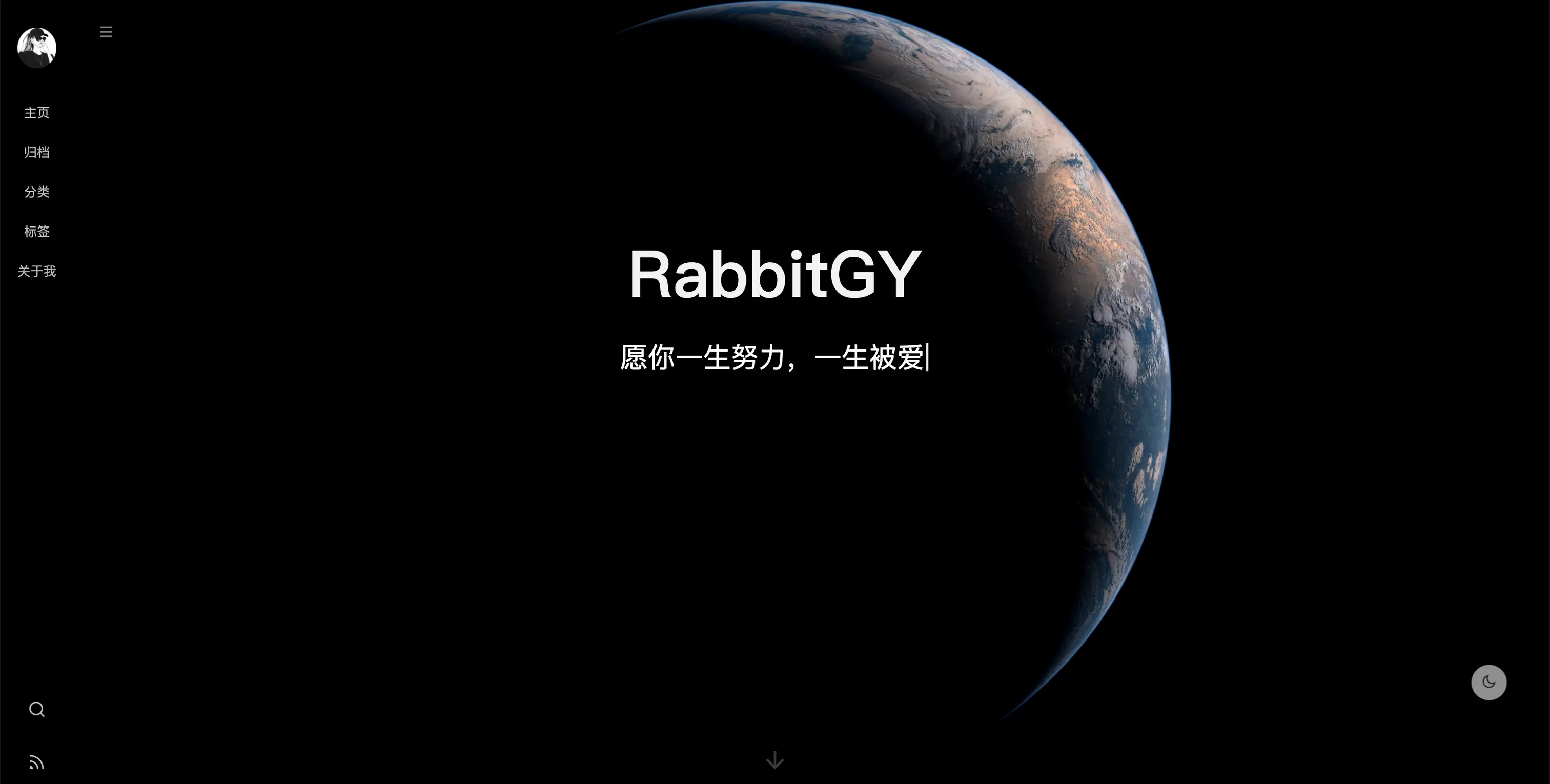Open the 关于我 about page
The width and height of the screenshot is (1550, 784).
37,272
